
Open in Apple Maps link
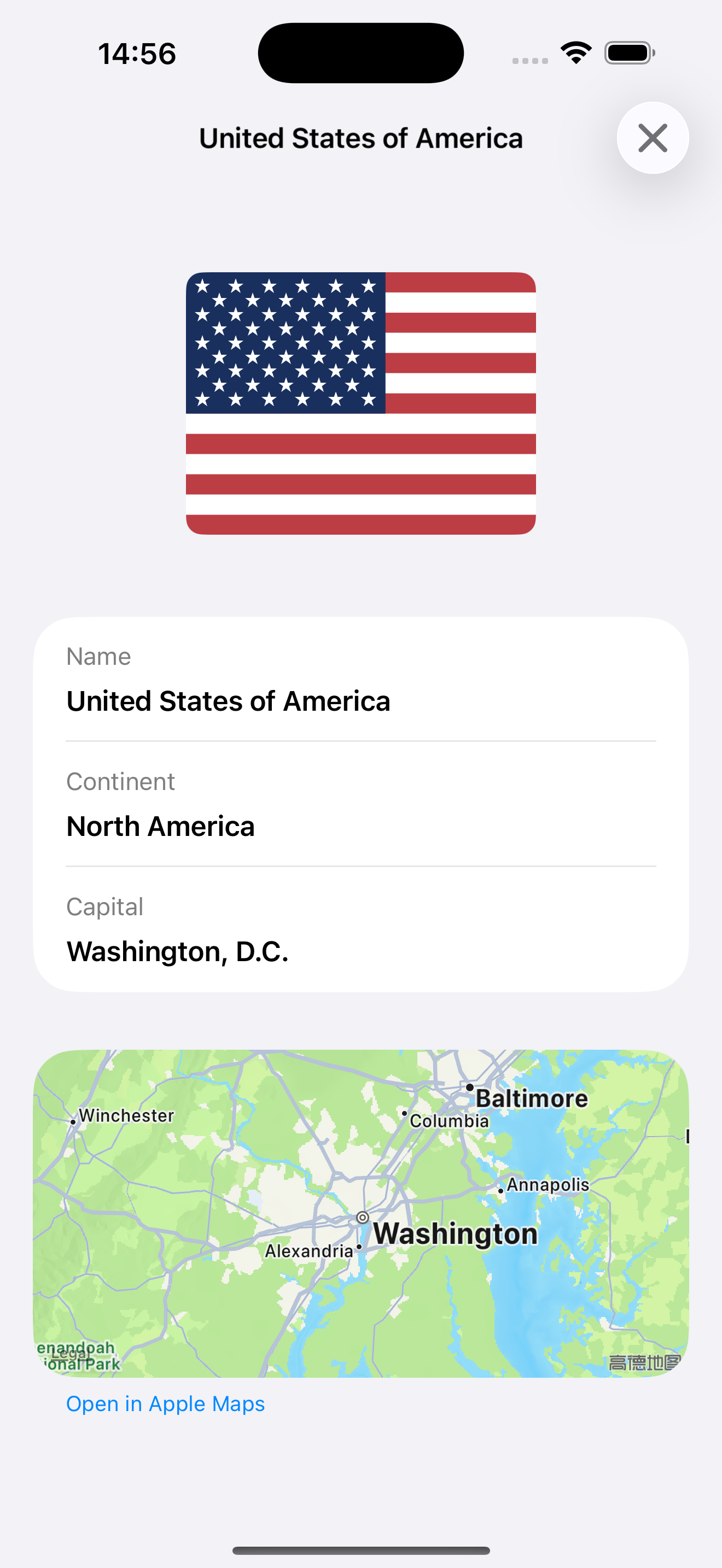pos(165,1403)
